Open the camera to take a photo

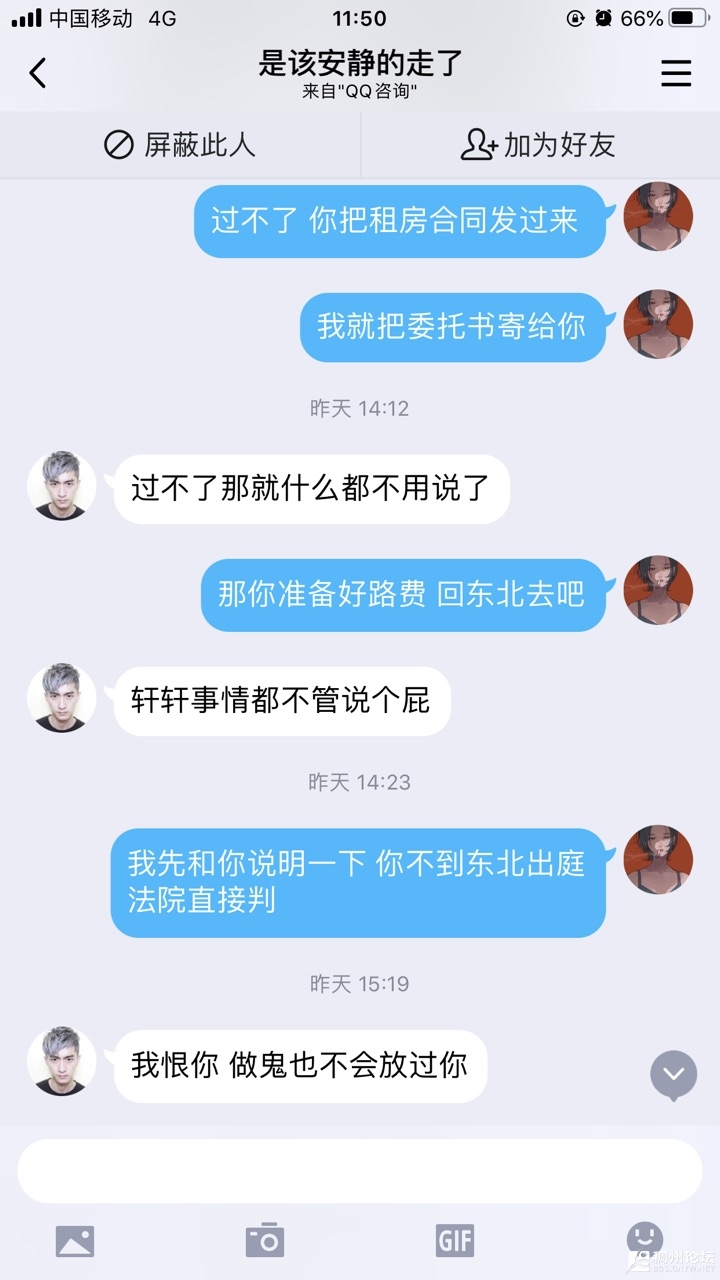click(x=265, y=1241)
